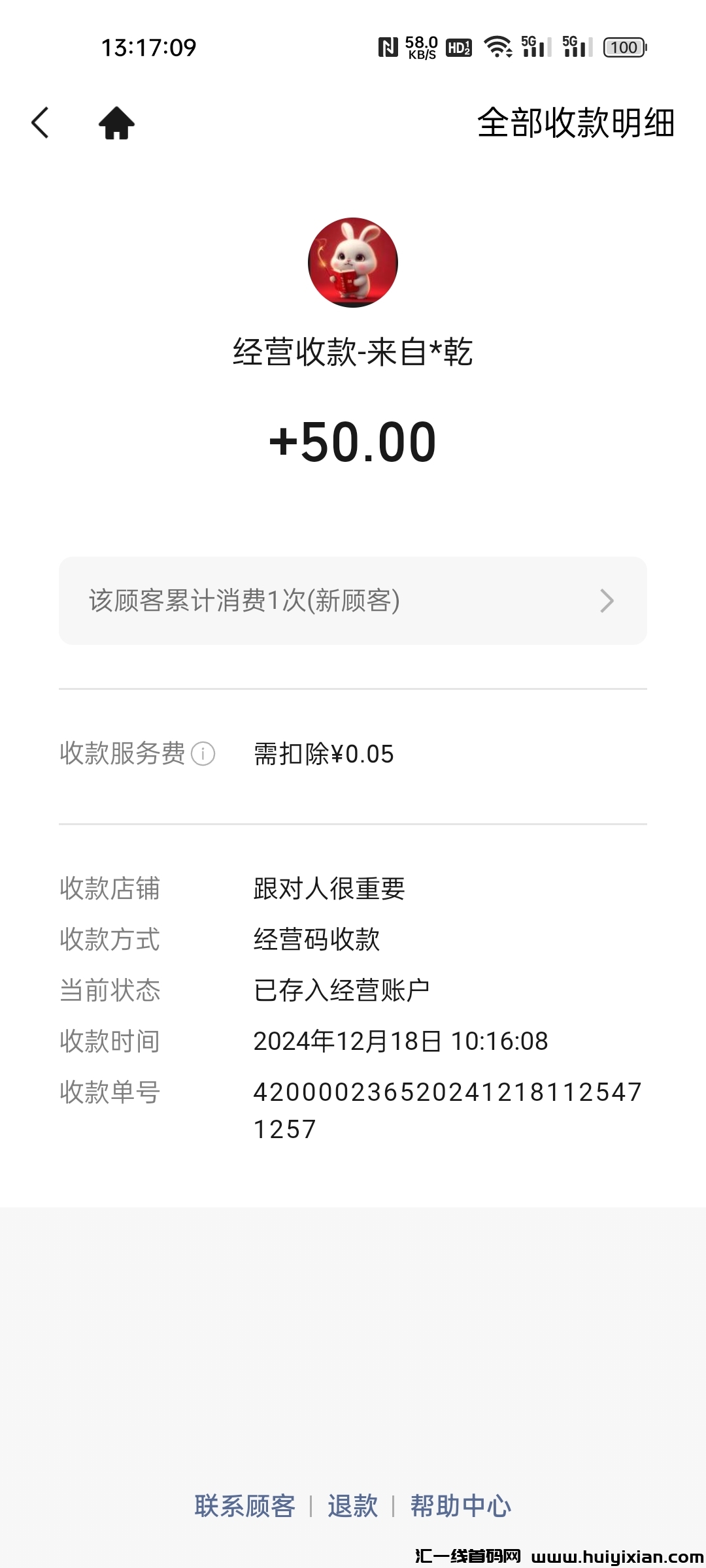Tap the home icon in top bar

tap(116, 122)
